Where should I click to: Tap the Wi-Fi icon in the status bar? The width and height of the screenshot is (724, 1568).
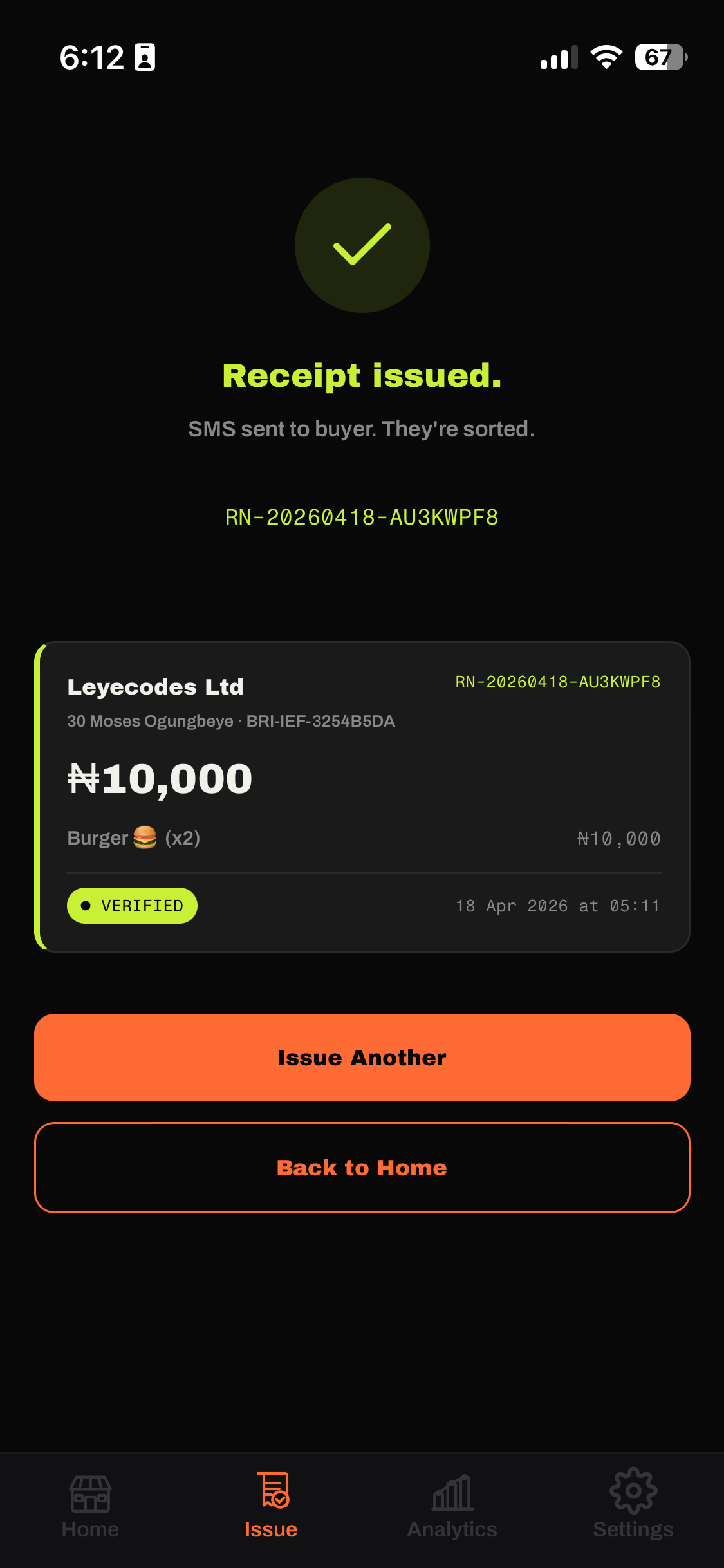(x=606, y=57)
